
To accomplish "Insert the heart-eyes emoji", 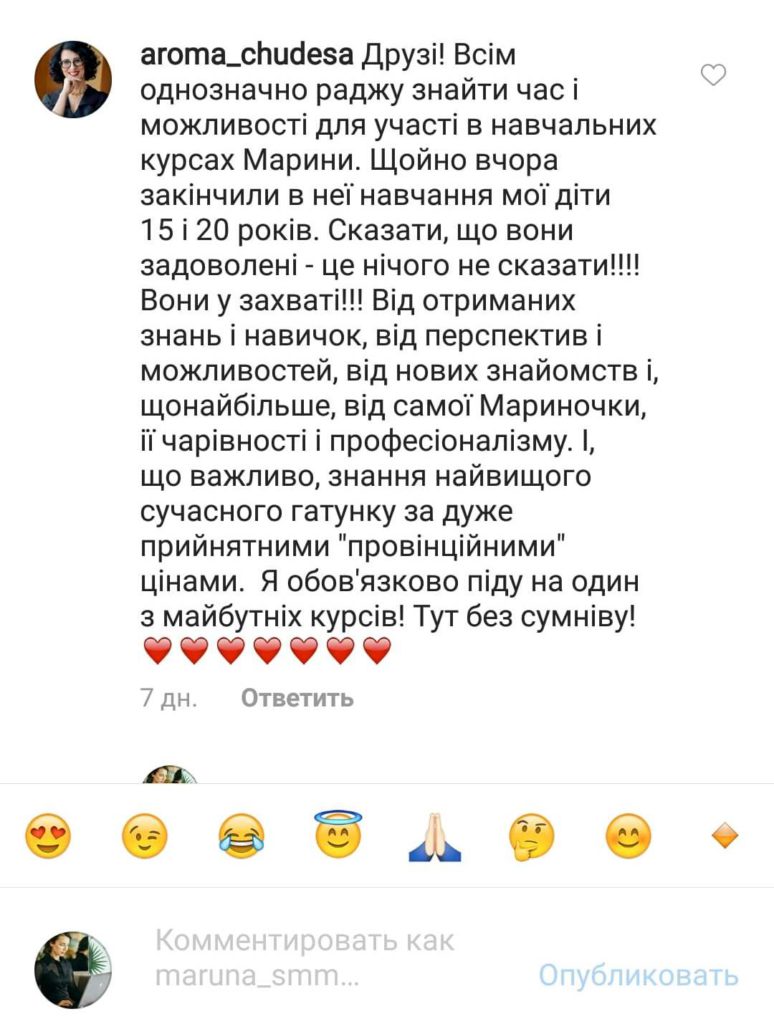I will pyautogui.click(x=48, y=836).
